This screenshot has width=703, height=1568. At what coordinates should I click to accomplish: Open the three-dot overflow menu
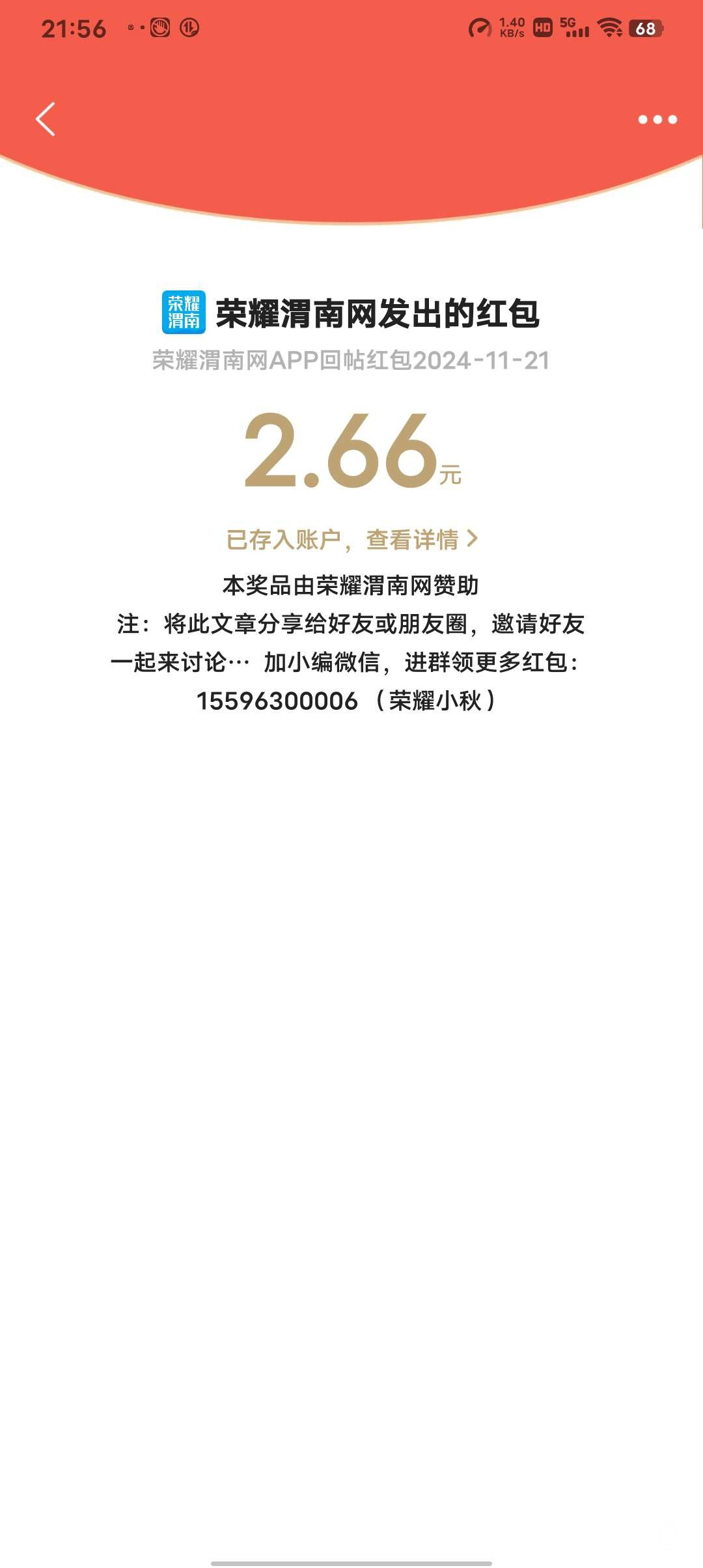(x=657, y=119)
